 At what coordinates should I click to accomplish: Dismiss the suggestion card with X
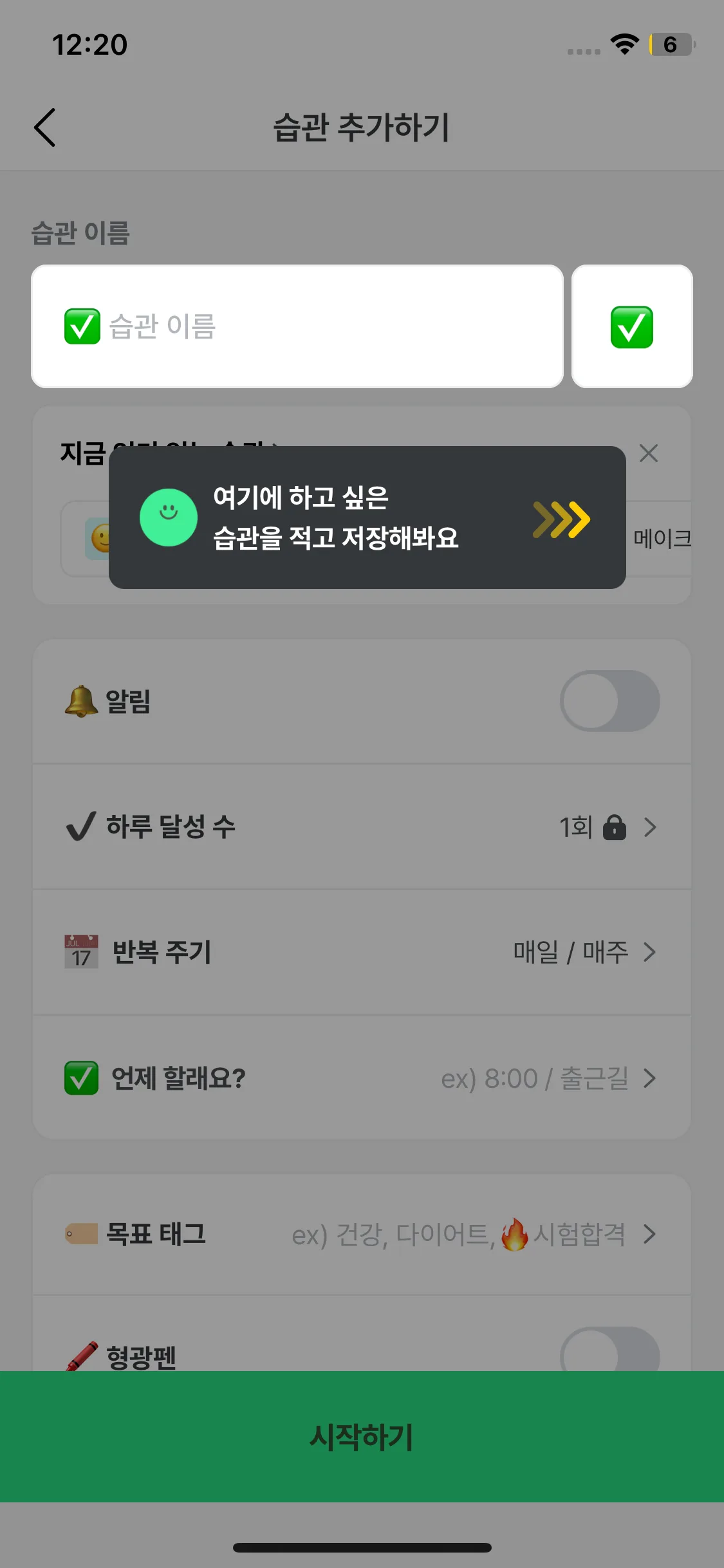click(648, 453)
